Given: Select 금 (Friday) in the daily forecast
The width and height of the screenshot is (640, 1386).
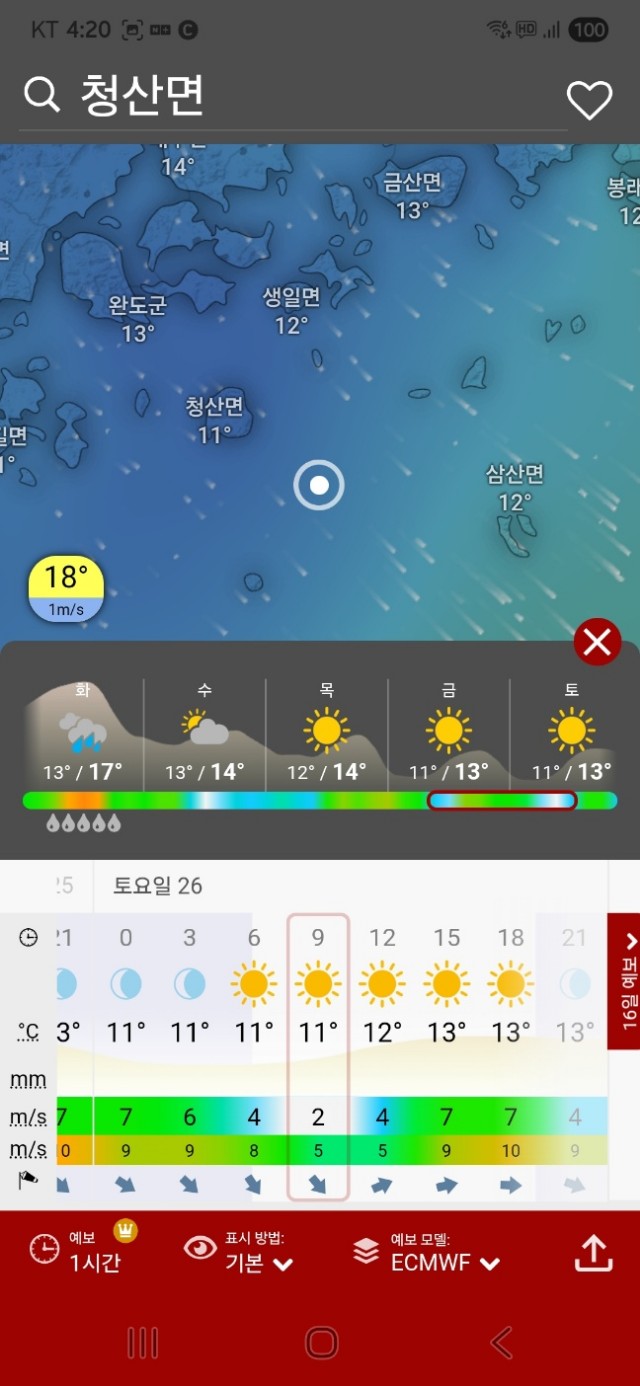Looking at the screenshot, I should click(x=449, y=735).
